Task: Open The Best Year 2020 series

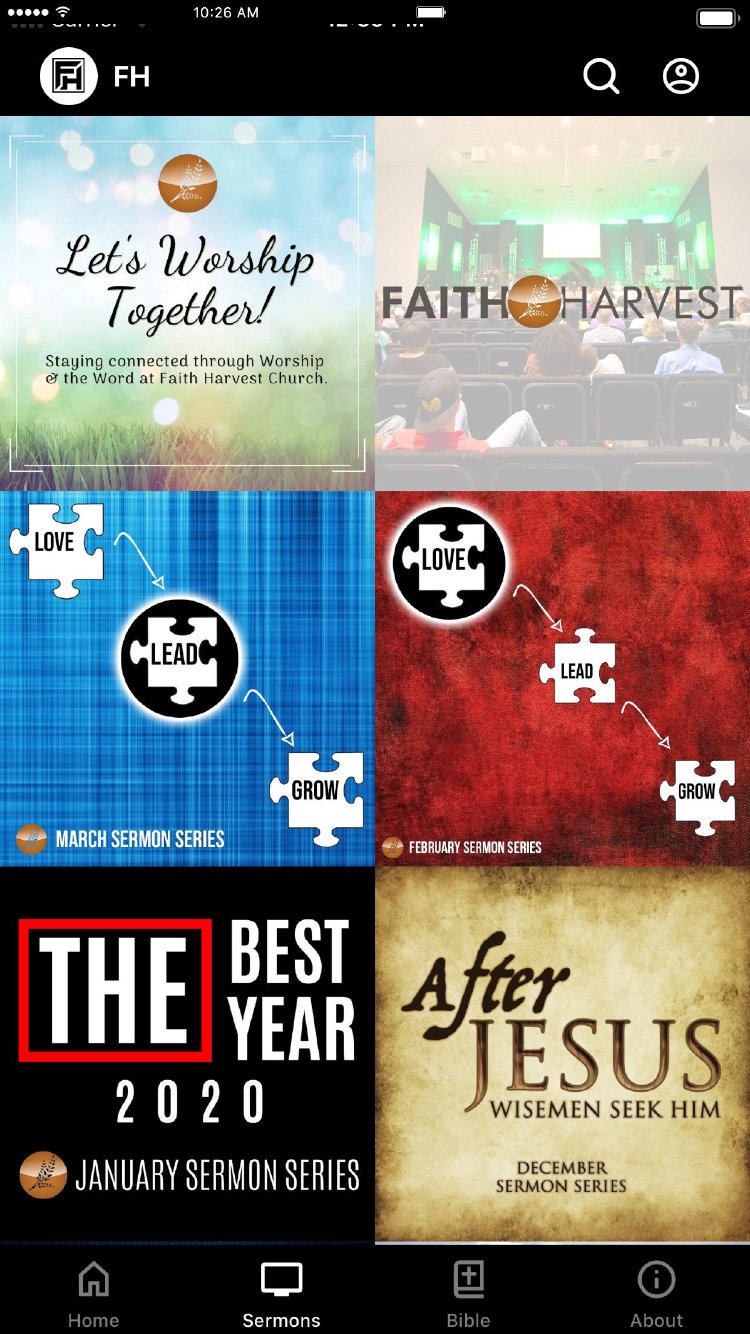Action: tap(187, 1054)
